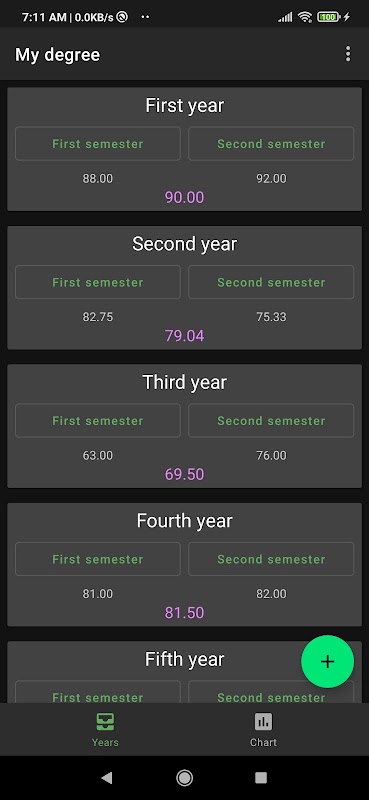Open Second year's First semester

coord(97,282)
